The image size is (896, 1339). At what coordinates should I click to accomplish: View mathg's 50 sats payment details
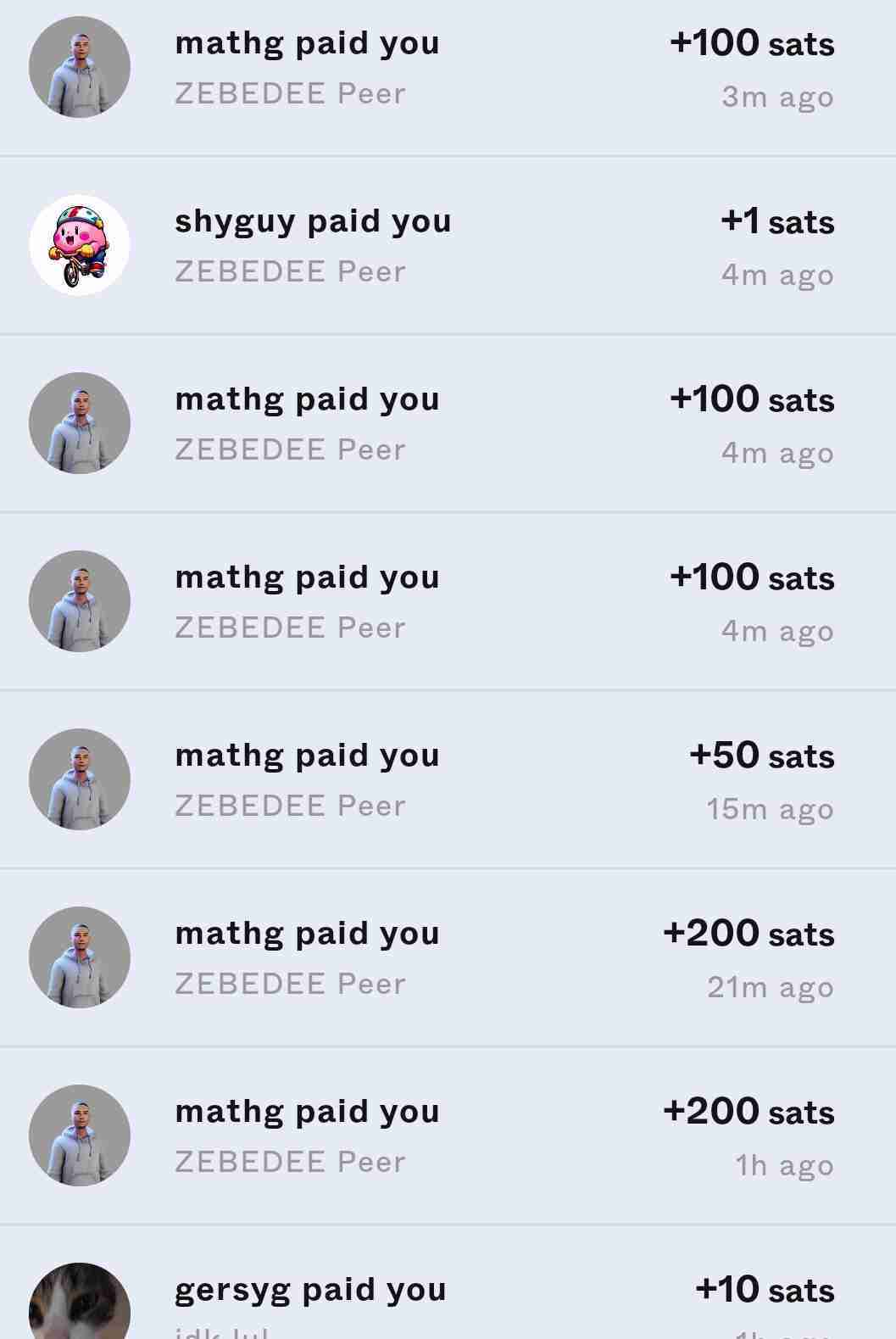448,780
